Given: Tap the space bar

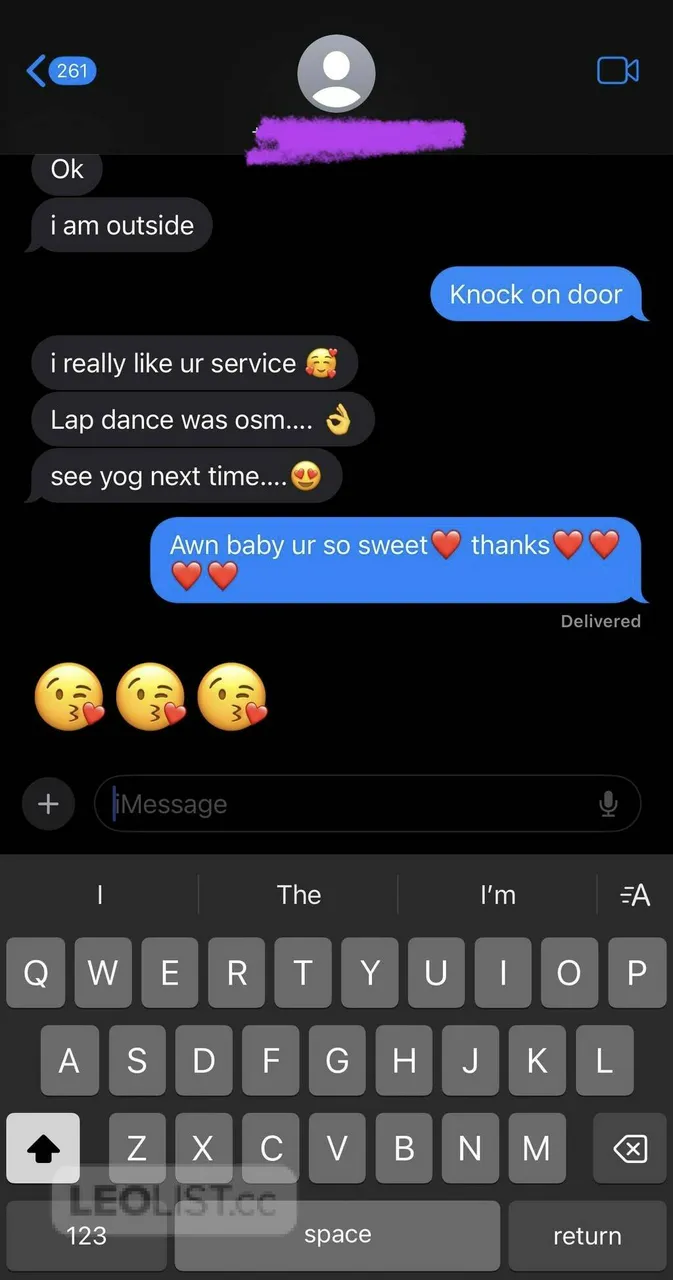Looking at the screenshot, I should tap(337, 1236).
